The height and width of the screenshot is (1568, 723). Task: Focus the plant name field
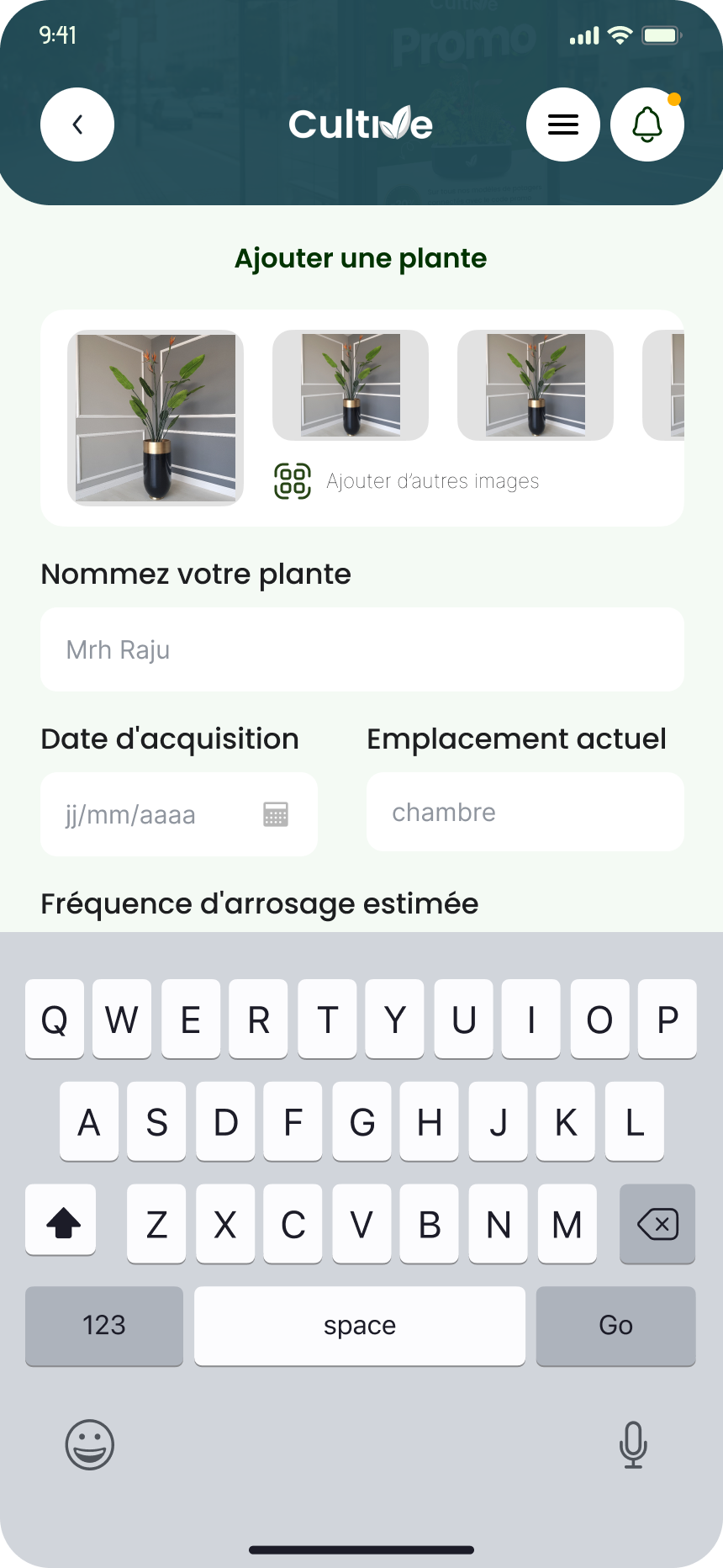361,649
